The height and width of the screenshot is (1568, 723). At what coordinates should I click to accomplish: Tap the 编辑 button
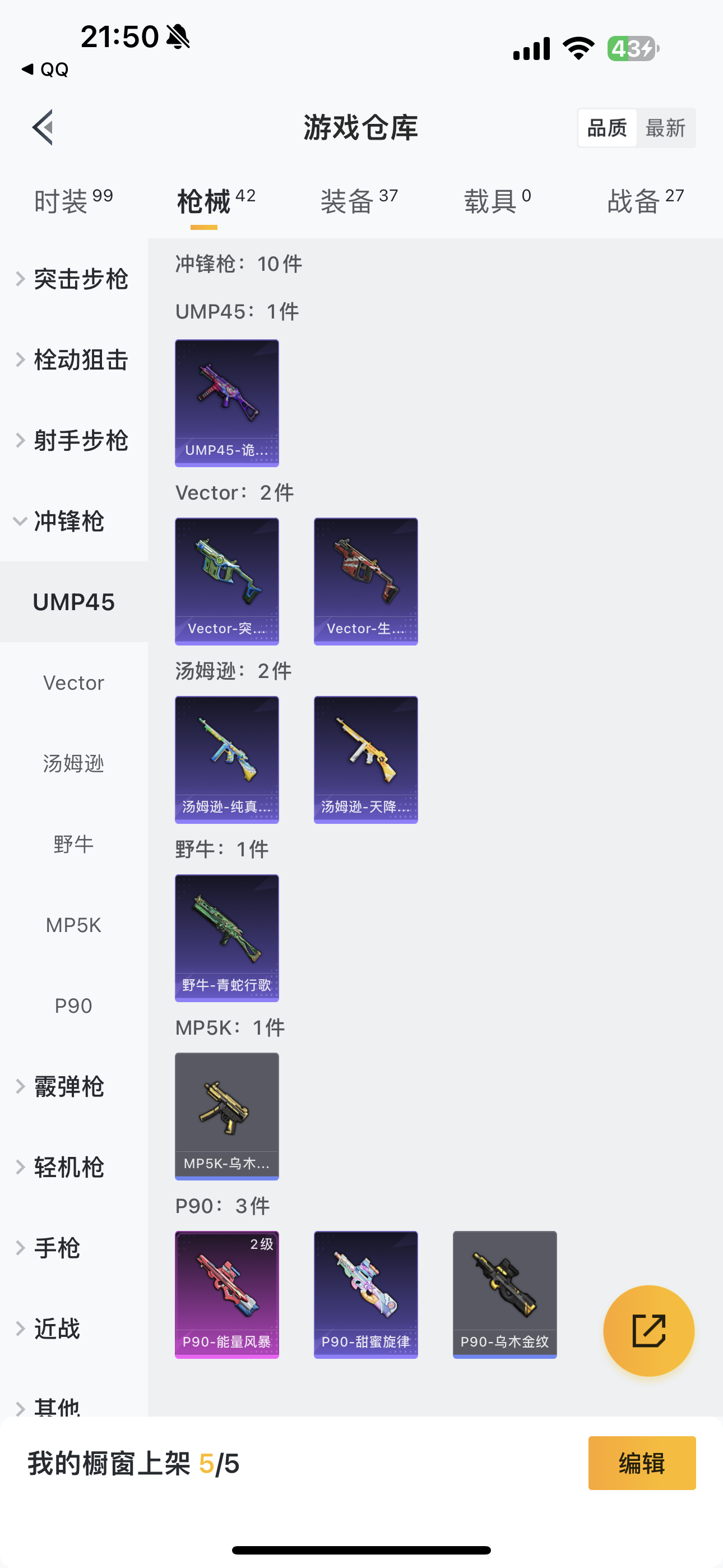[x=641, y=1463]
